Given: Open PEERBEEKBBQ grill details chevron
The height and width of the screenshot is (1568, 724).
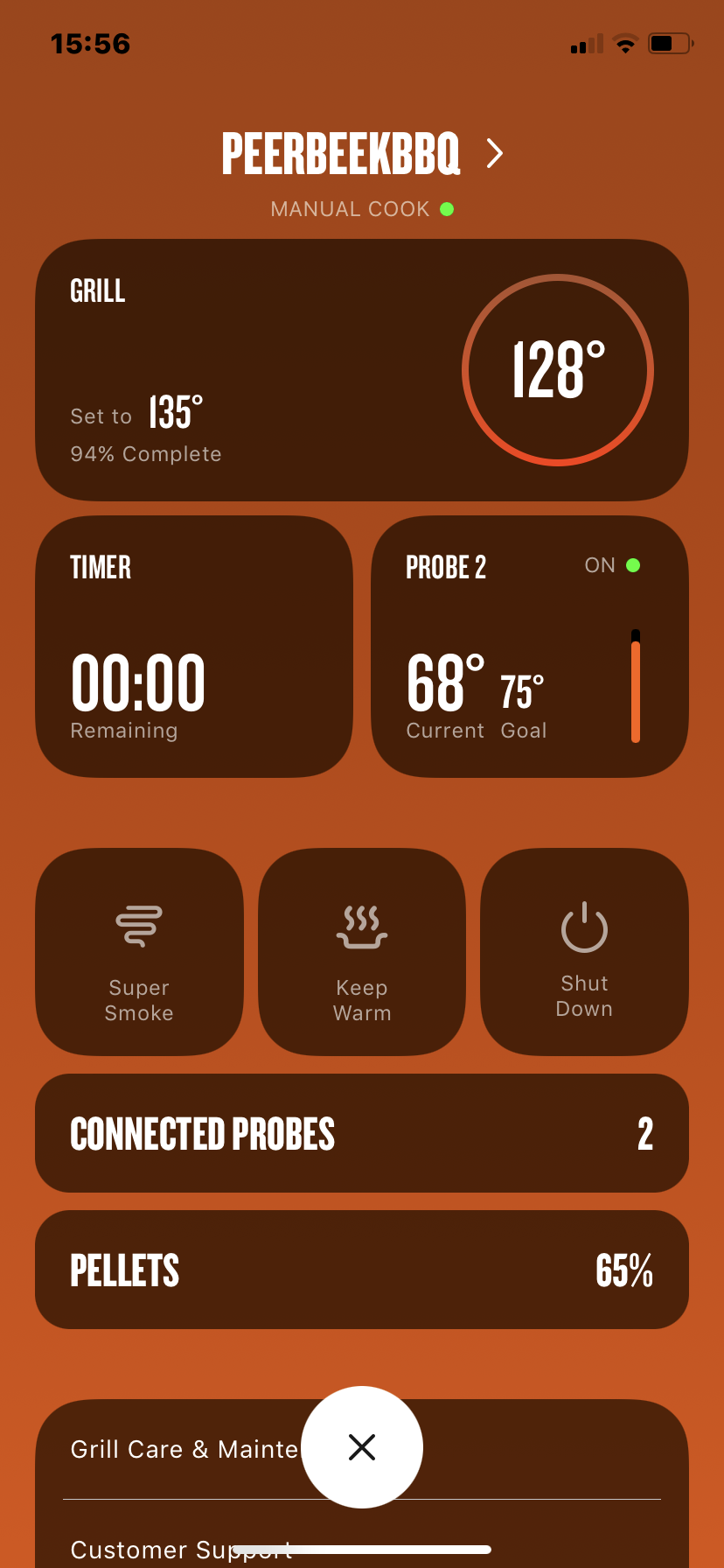Looking at the screenshot, I should click(495, 154).
